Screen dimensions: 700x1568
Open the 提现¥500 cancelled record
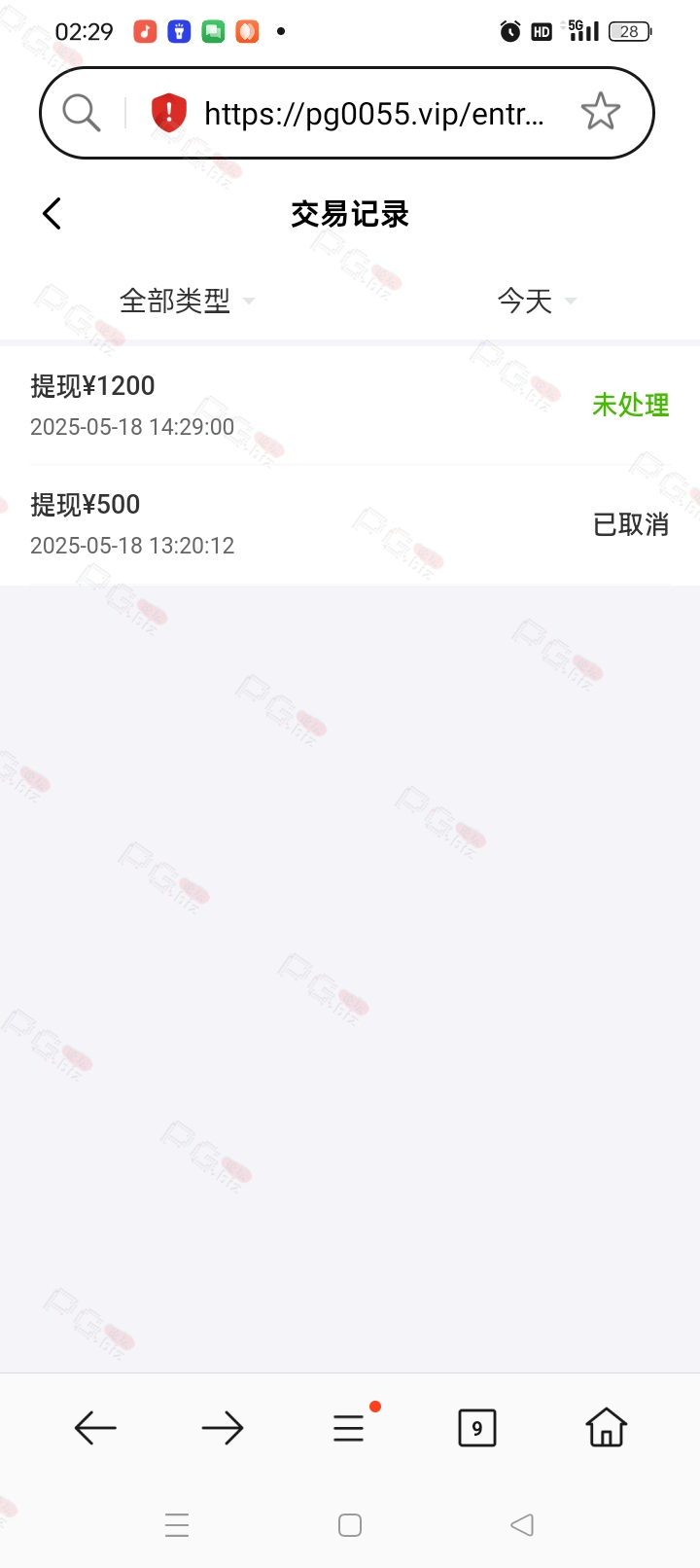[350, 525]
